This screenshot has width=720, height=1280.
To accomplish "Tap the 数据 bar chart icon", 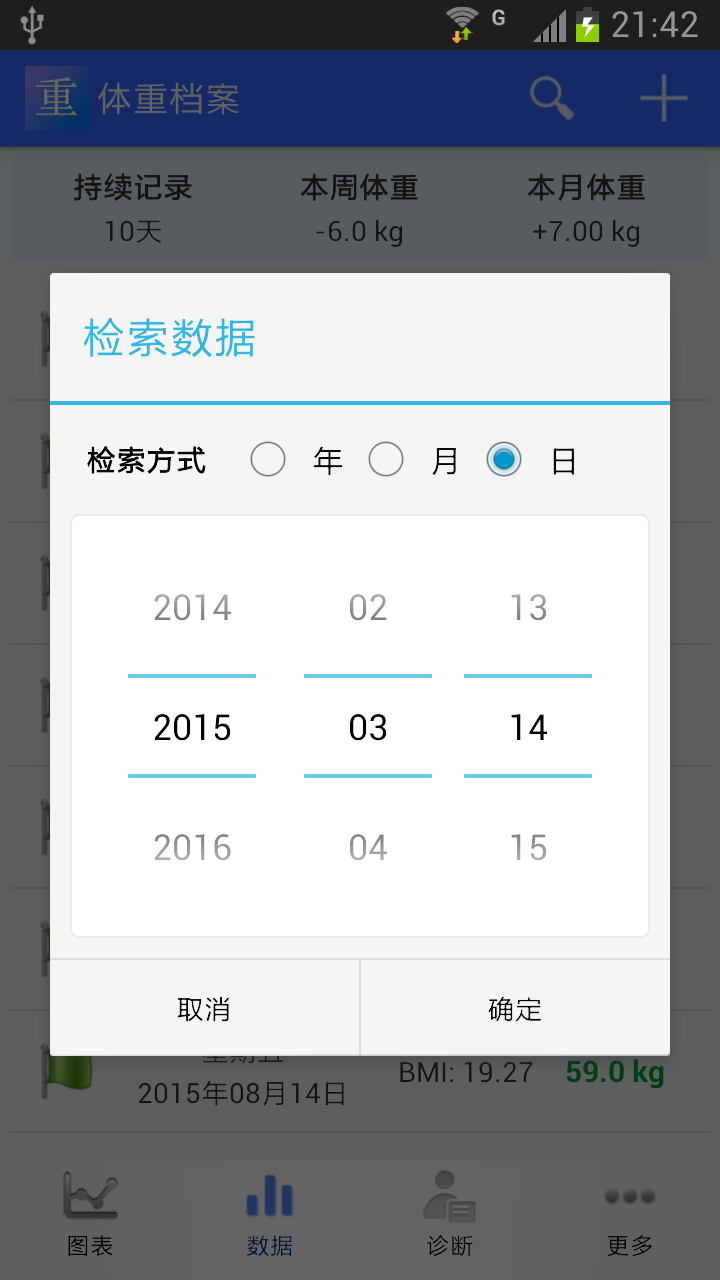I will point(270,1196).
